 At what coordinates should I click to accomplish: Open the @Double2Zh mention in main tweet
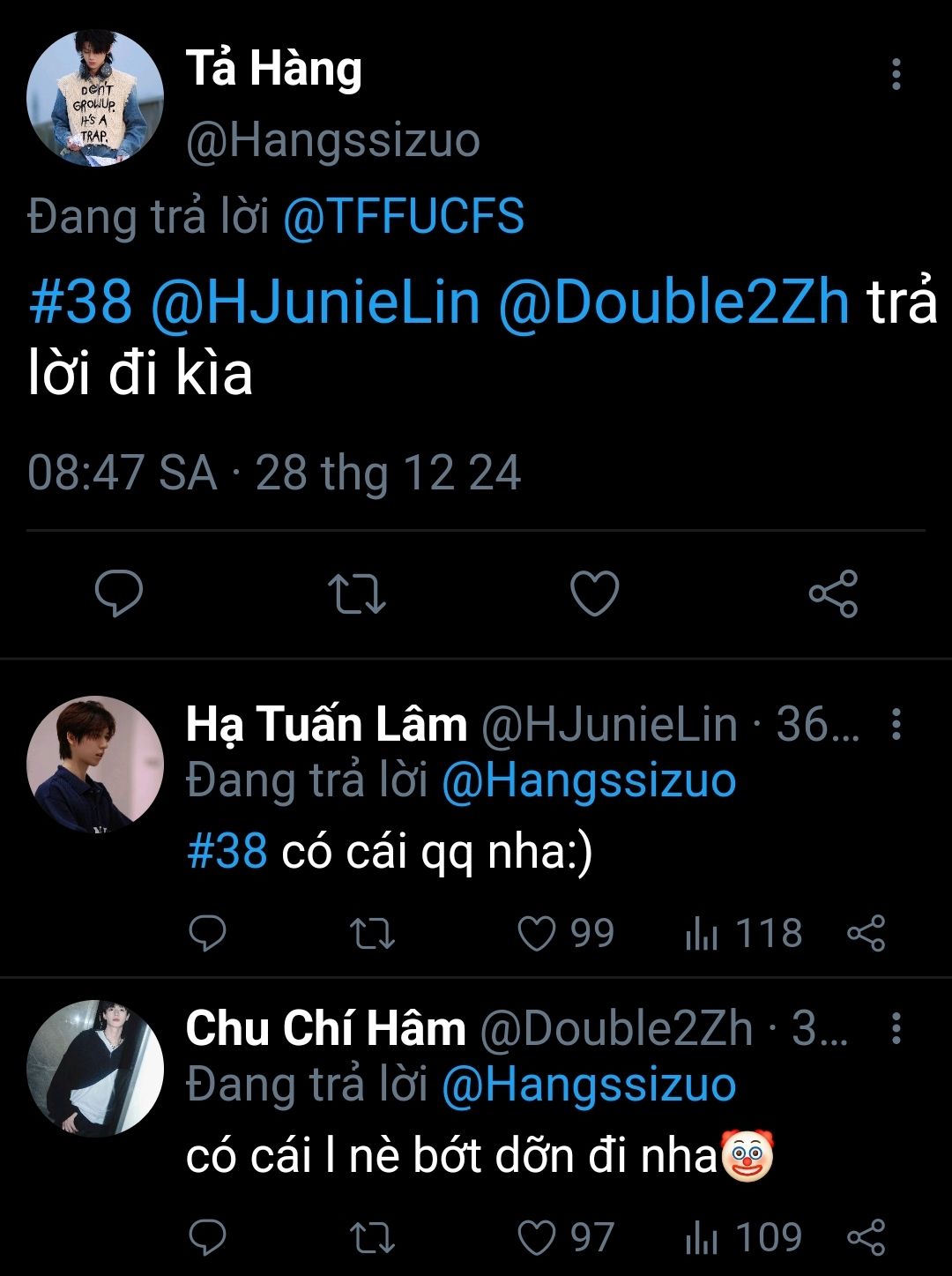[673, 302]
